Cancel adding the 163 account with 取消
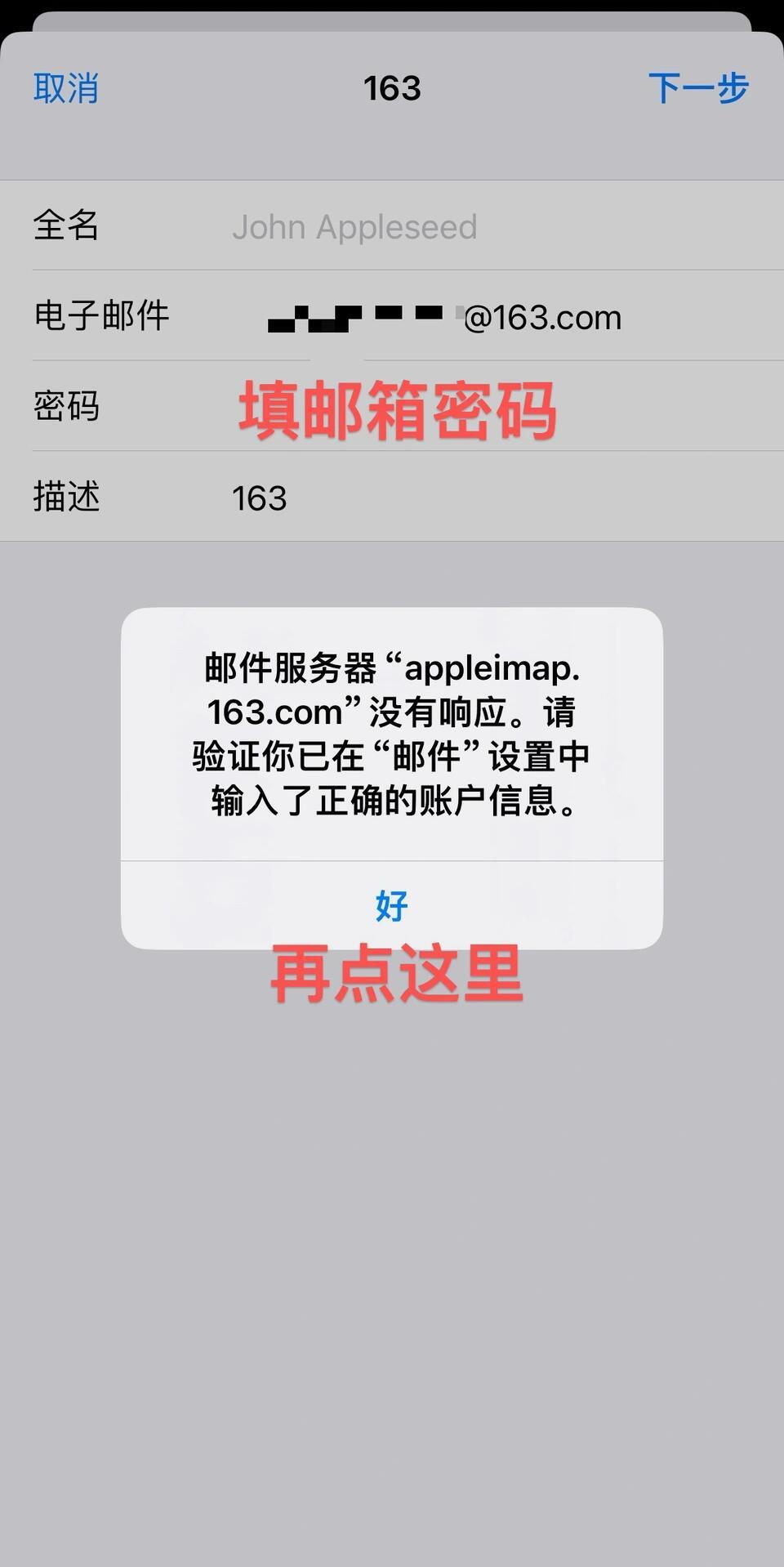The image size is (784, 1567). click(x=65, y=88)
